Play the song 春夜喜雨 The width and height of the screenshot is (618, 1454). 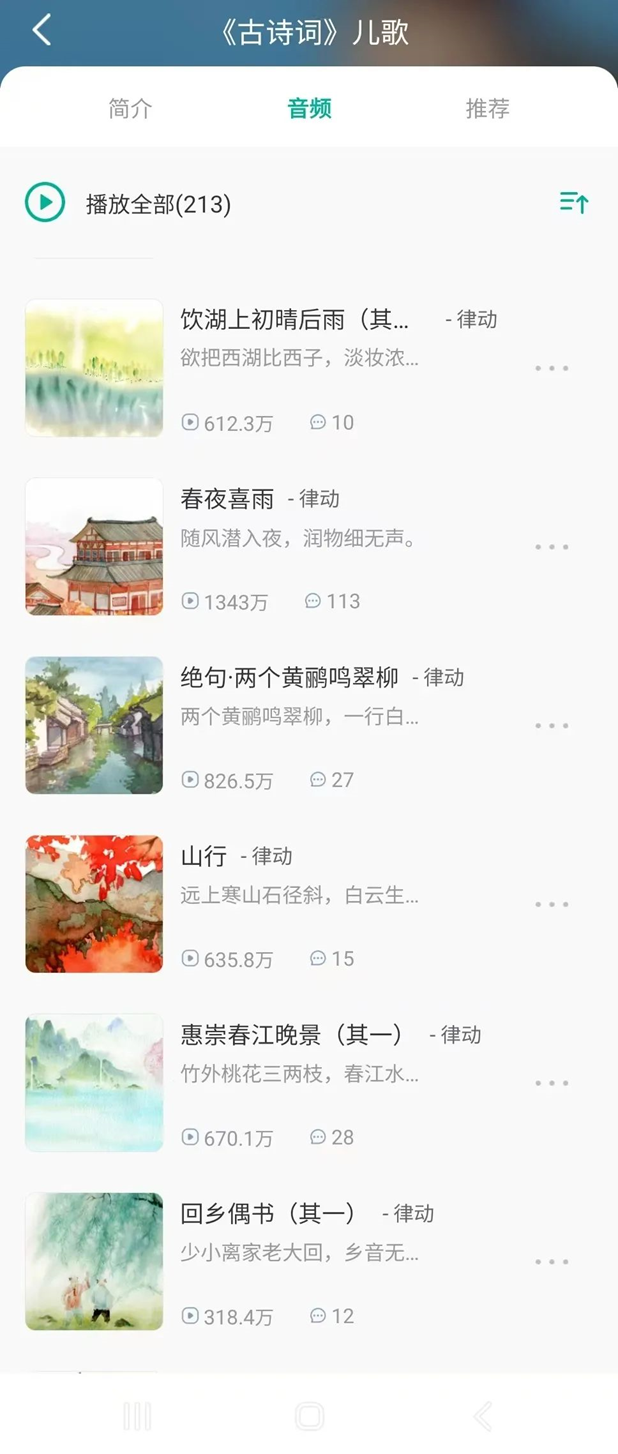[227, 499]
